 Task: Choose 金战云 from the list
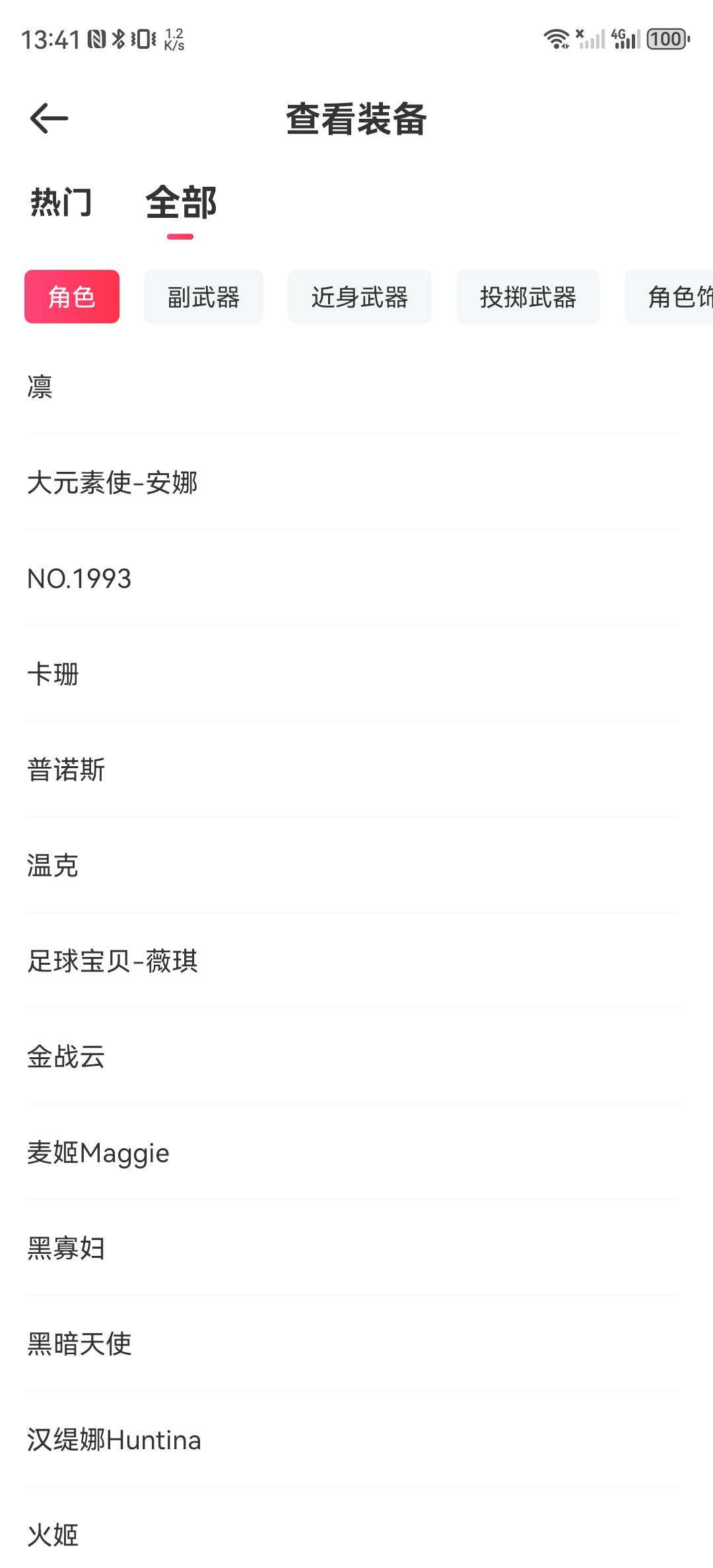point(66,1057)
